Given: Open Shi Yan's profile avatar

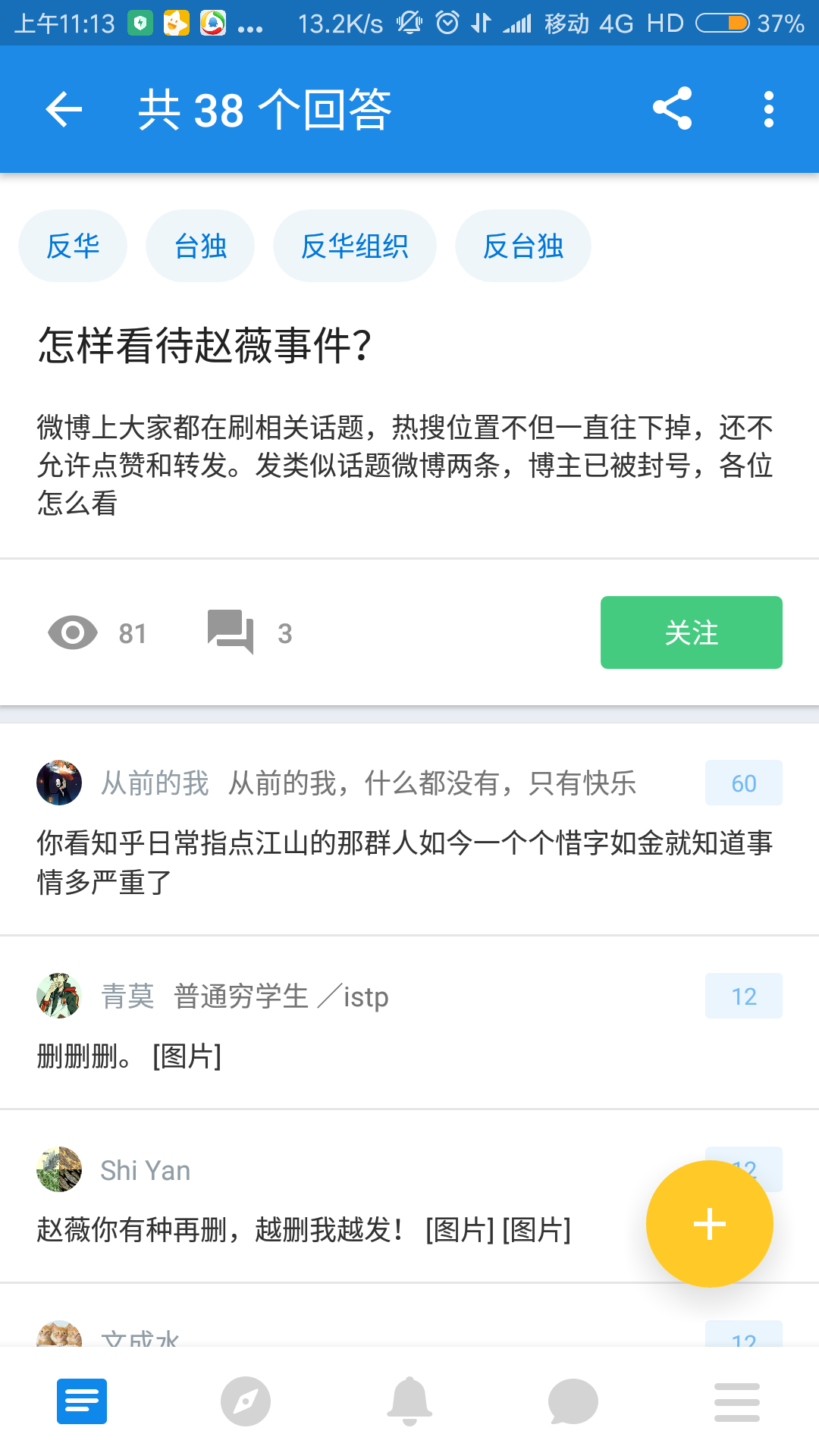Looking at the screenshot, I should click(58, 1169).
